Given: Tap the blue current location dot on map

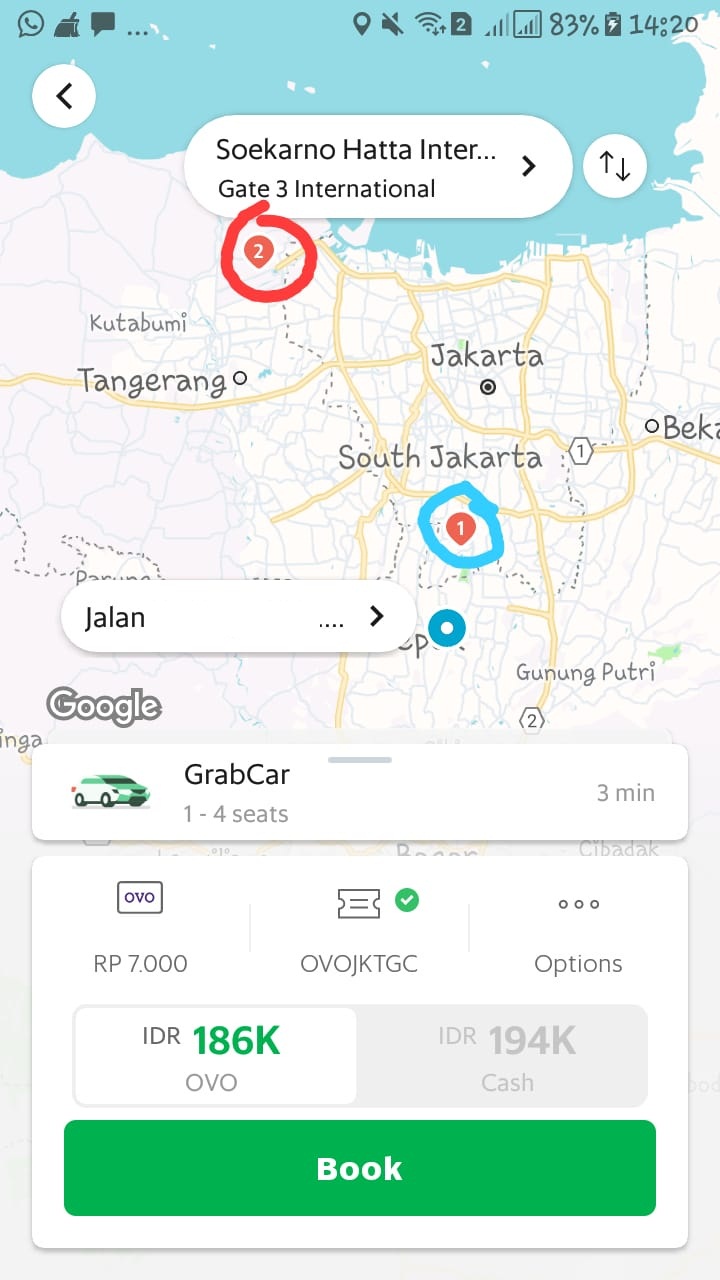Looking at the screenshot, I should pos(447,627).
